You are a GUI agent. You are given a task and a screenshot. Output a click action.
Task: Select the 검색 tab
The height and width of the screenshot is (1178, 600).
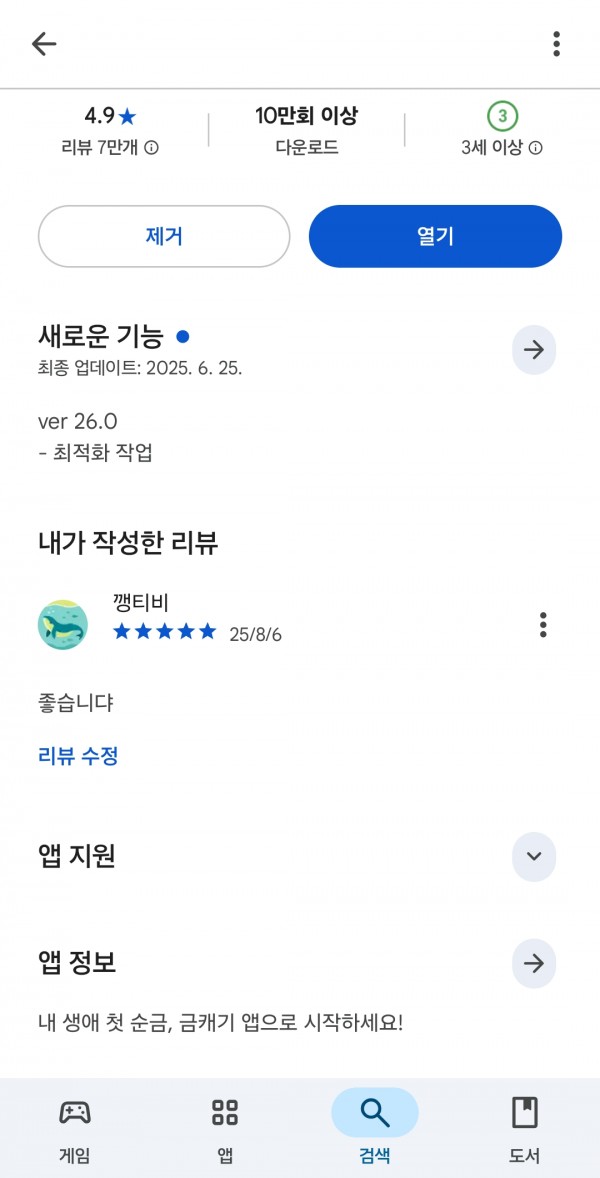click(375, 1128)
